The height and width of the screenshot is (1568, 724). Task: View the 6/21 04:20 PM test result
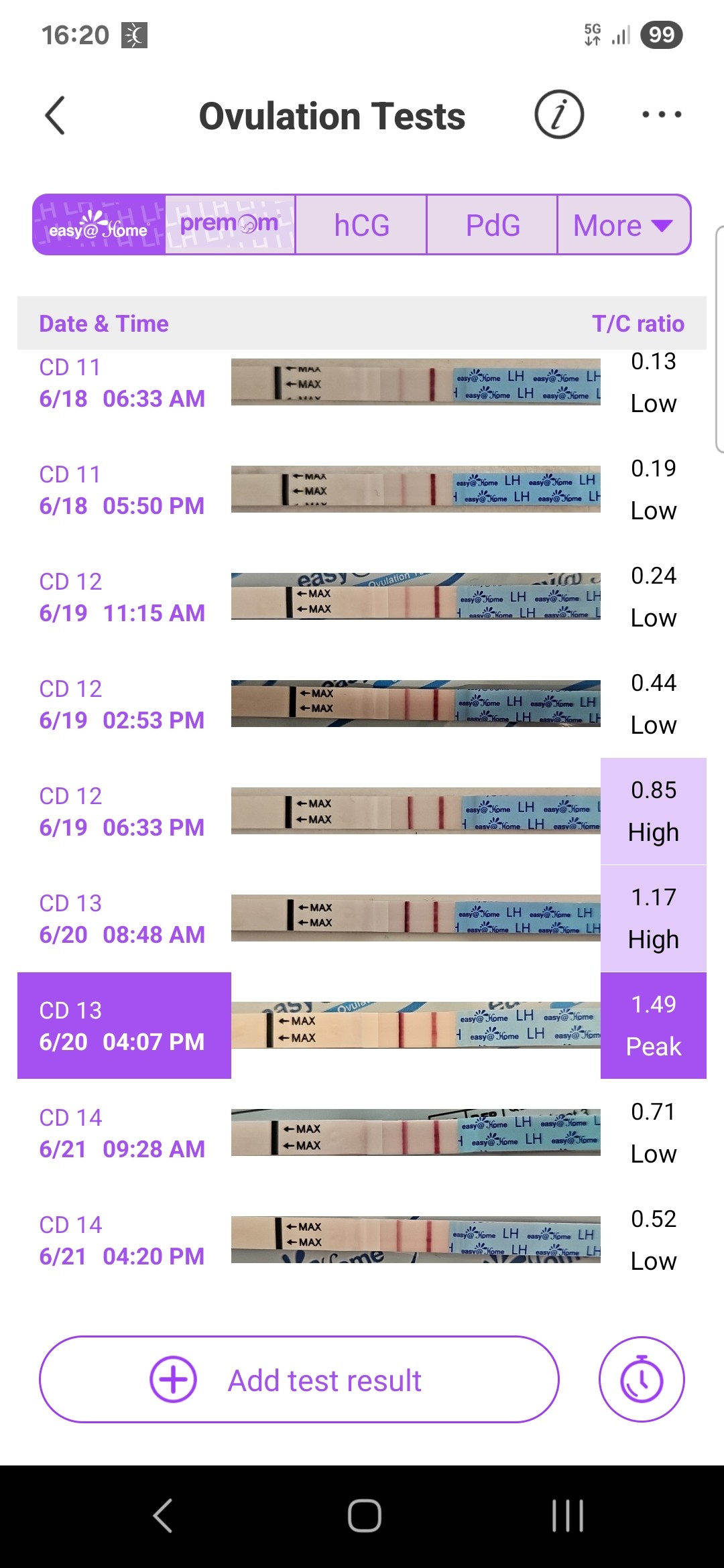(362, 1240)
